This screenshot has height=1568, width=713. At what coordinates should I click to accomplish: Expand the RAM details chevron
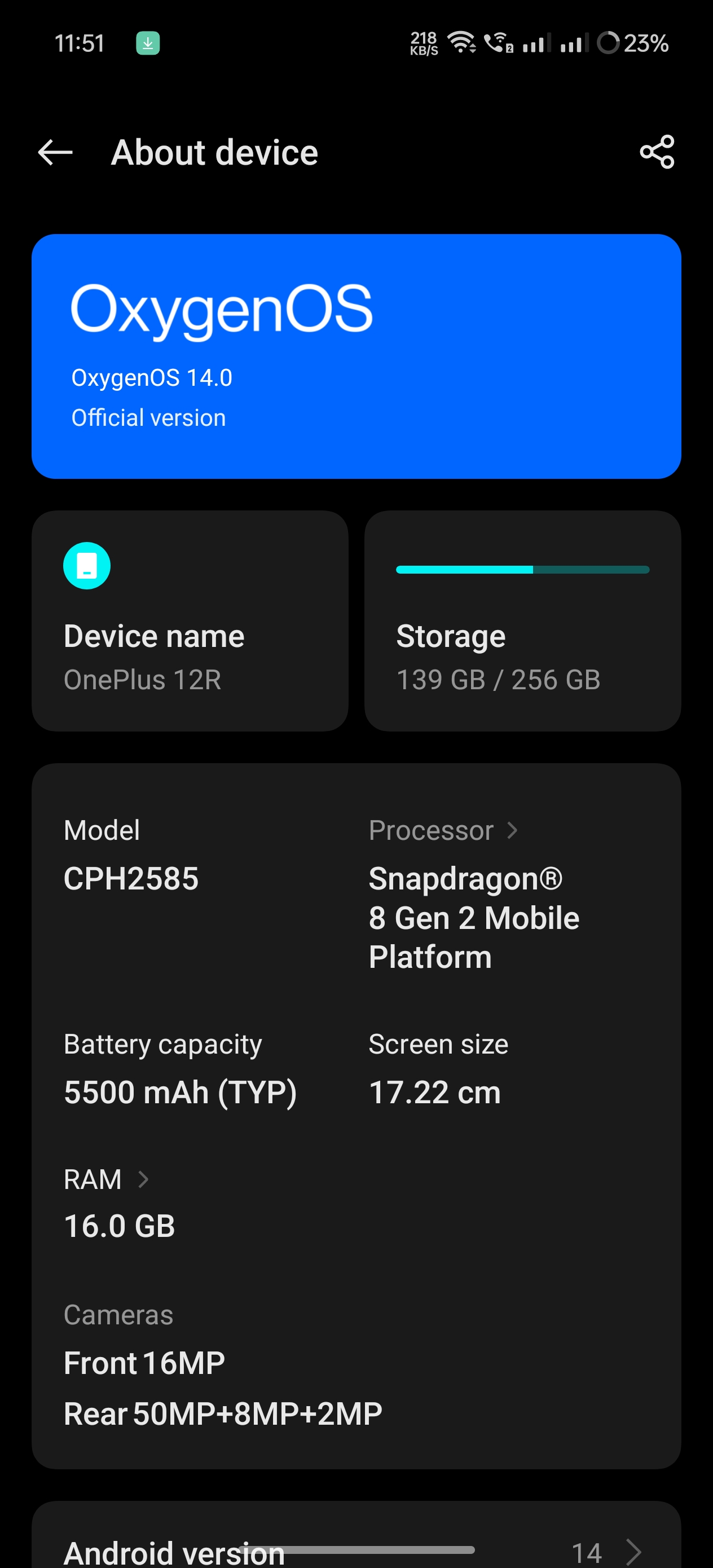pyautogui.click(x=144, y=1178)
